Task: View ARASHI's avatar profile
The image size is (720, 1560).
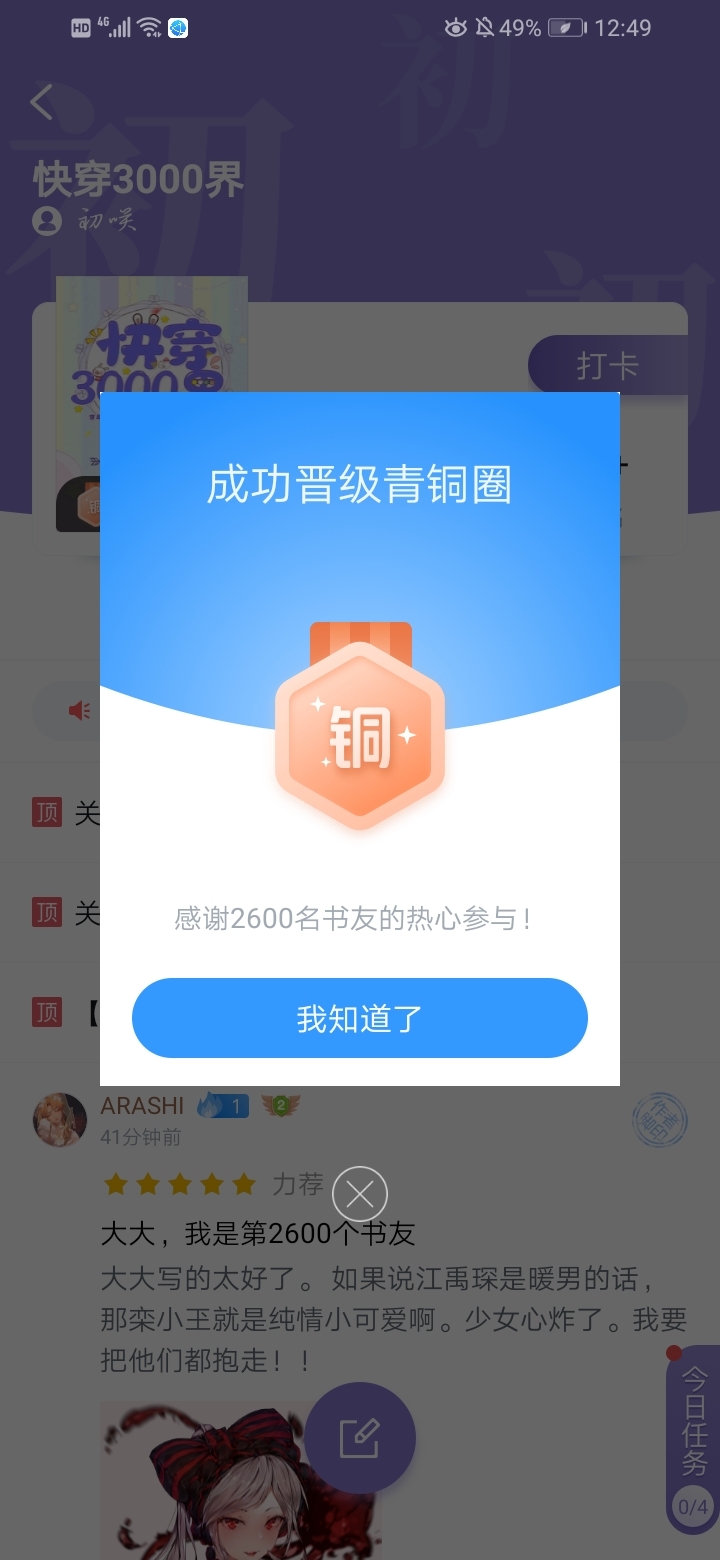Action: 60,1119
